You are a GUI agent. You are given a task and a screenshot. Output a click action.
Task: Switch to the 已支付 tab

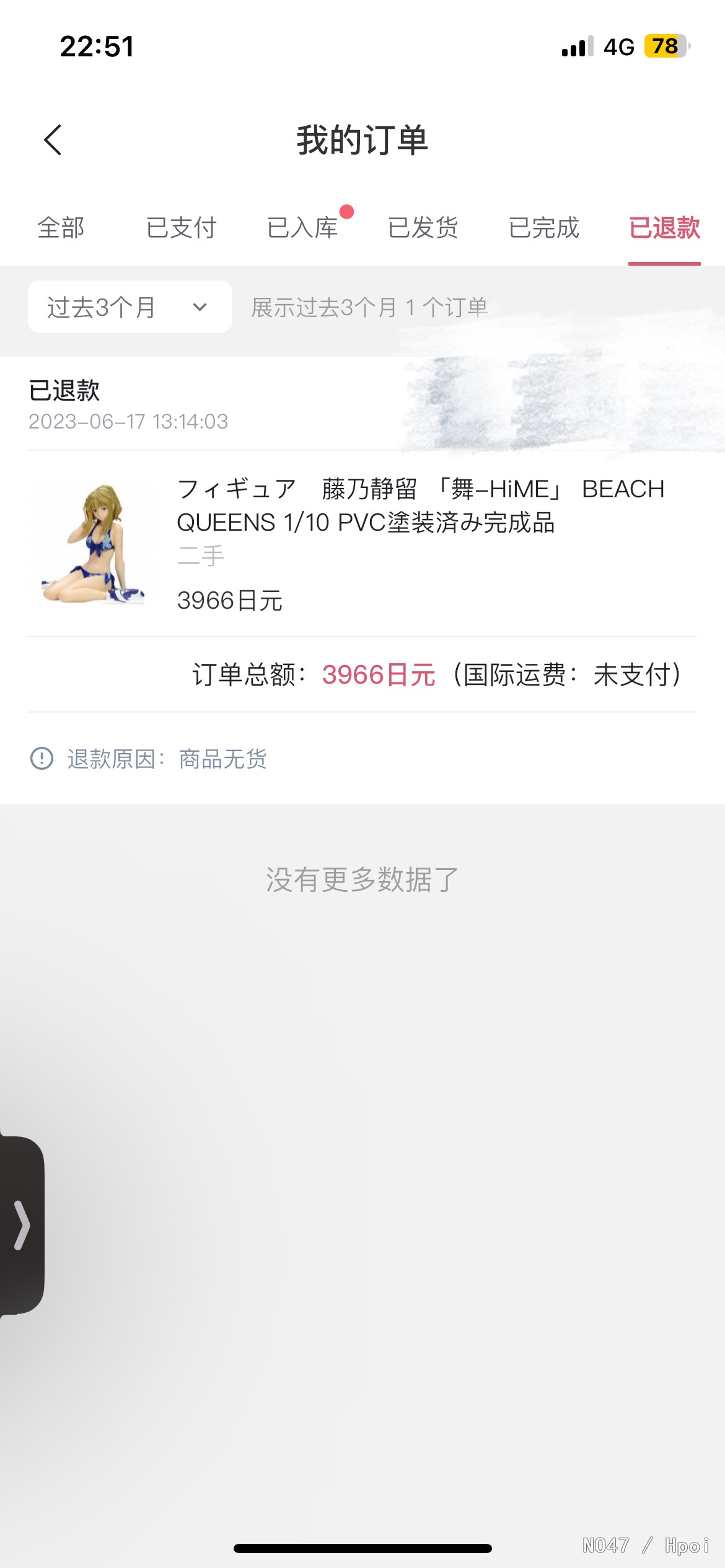click(181, 228)
